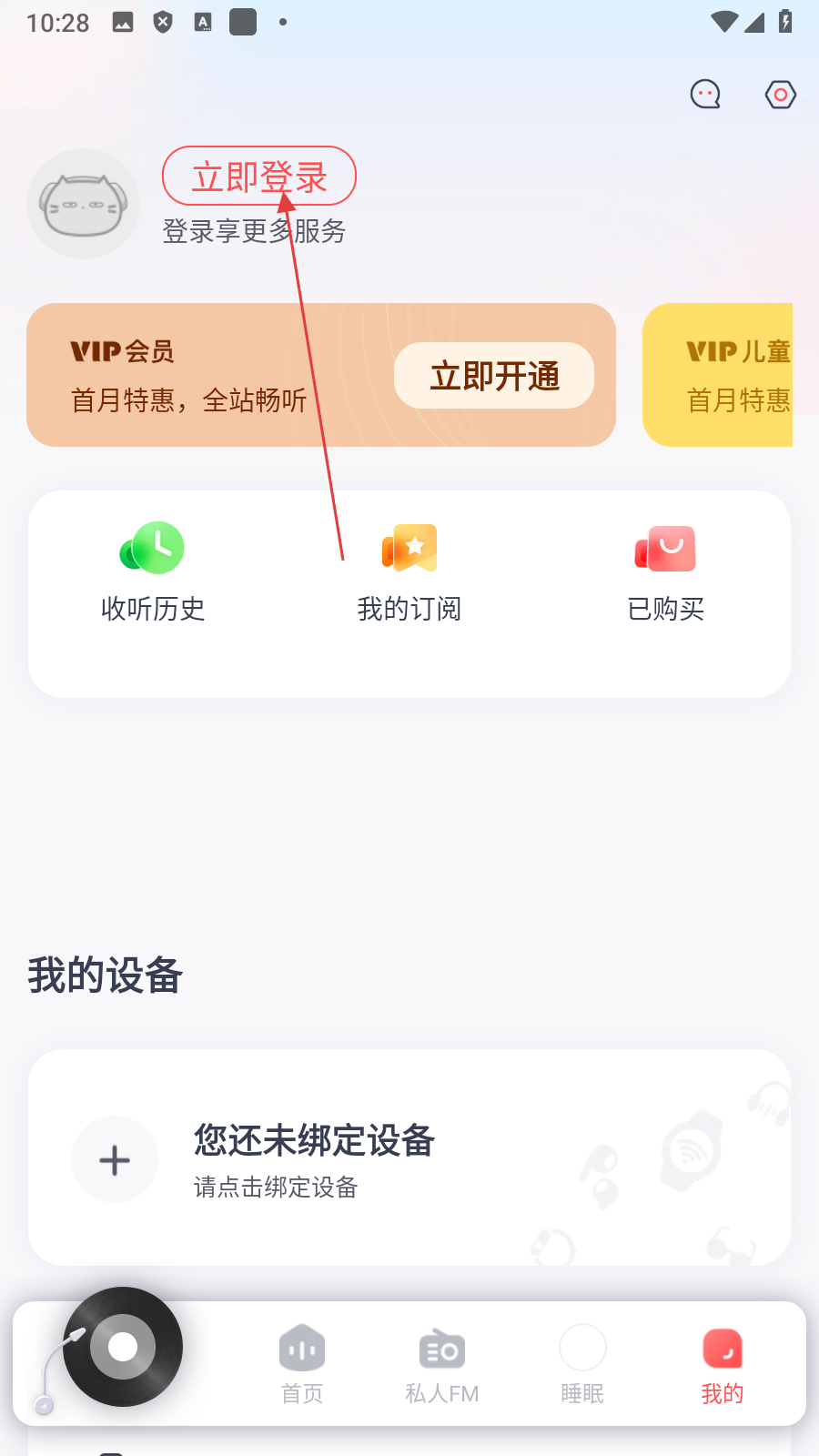The height and width of the screenshot is (1456, 819).
Task: Tap 立即登录 to log in
Action: pos(259,176)
